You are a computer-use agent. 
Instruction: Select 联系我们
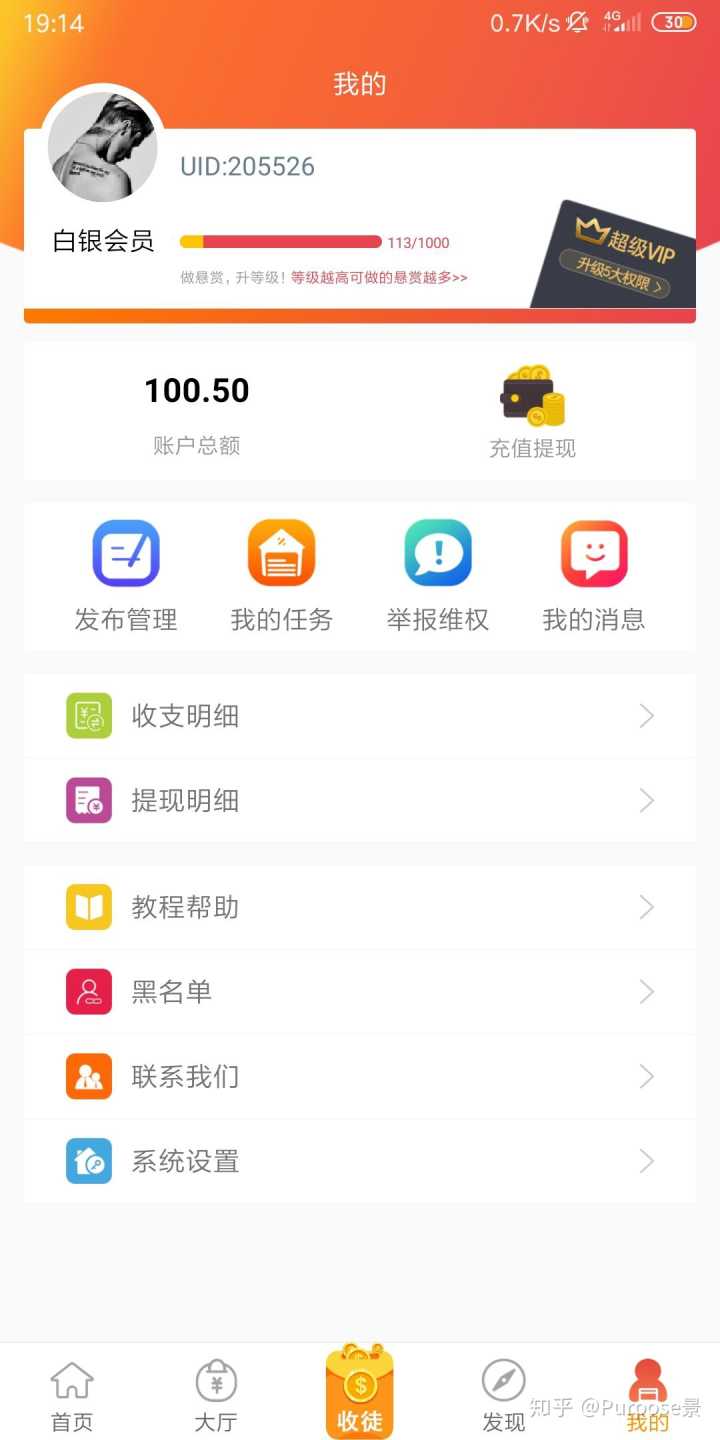360,1076
